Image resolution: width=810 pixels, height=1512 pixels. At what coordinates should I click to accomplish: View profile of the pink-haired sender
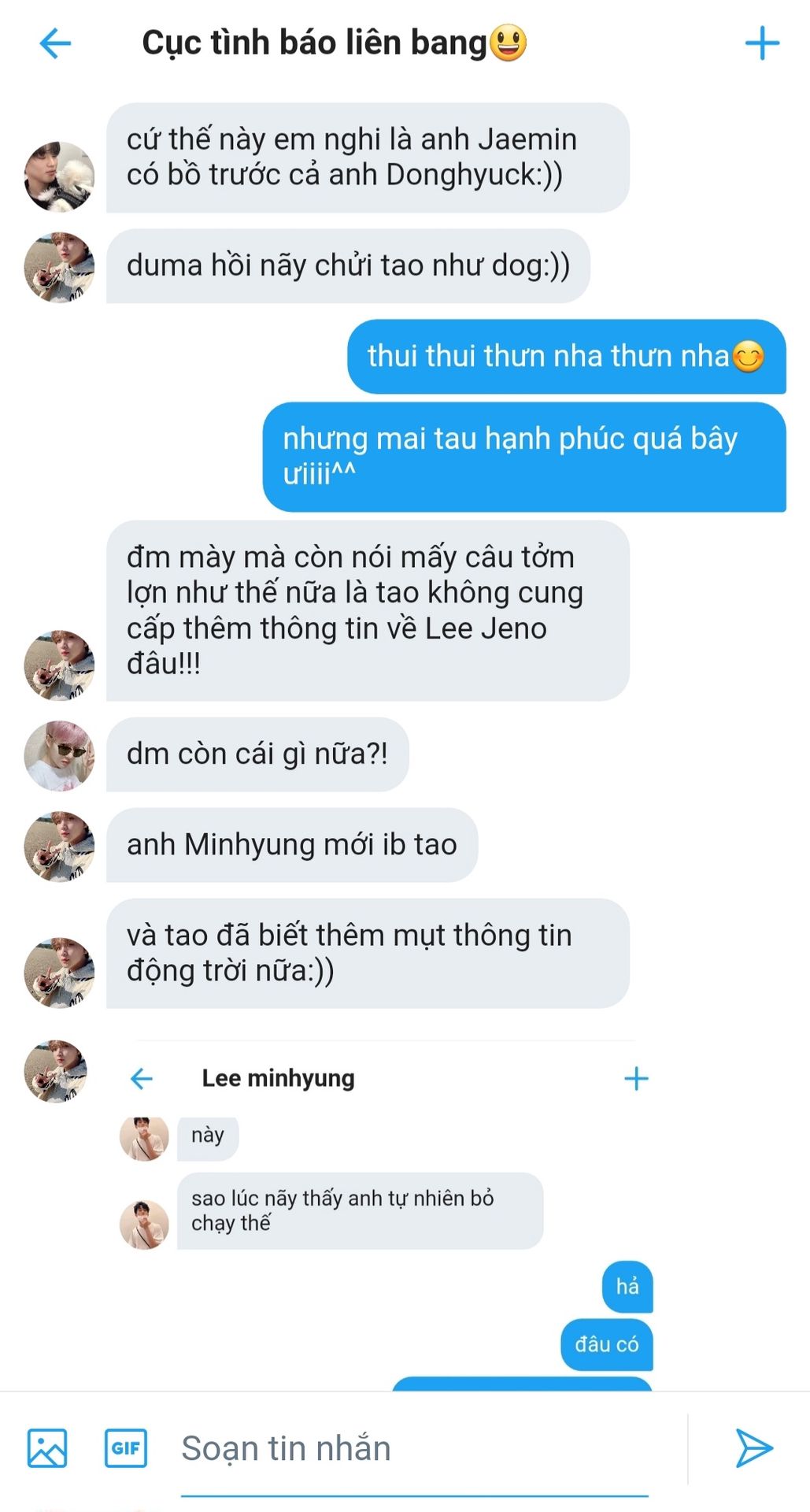(59, 755)
